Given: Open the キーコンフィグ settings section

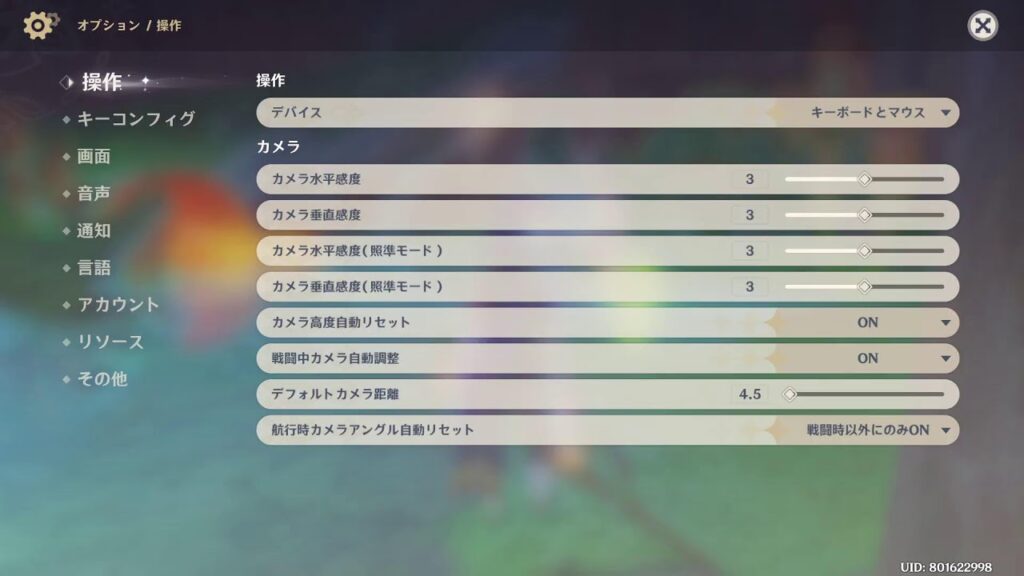Looking at the screenshot, I should [135, 119].
